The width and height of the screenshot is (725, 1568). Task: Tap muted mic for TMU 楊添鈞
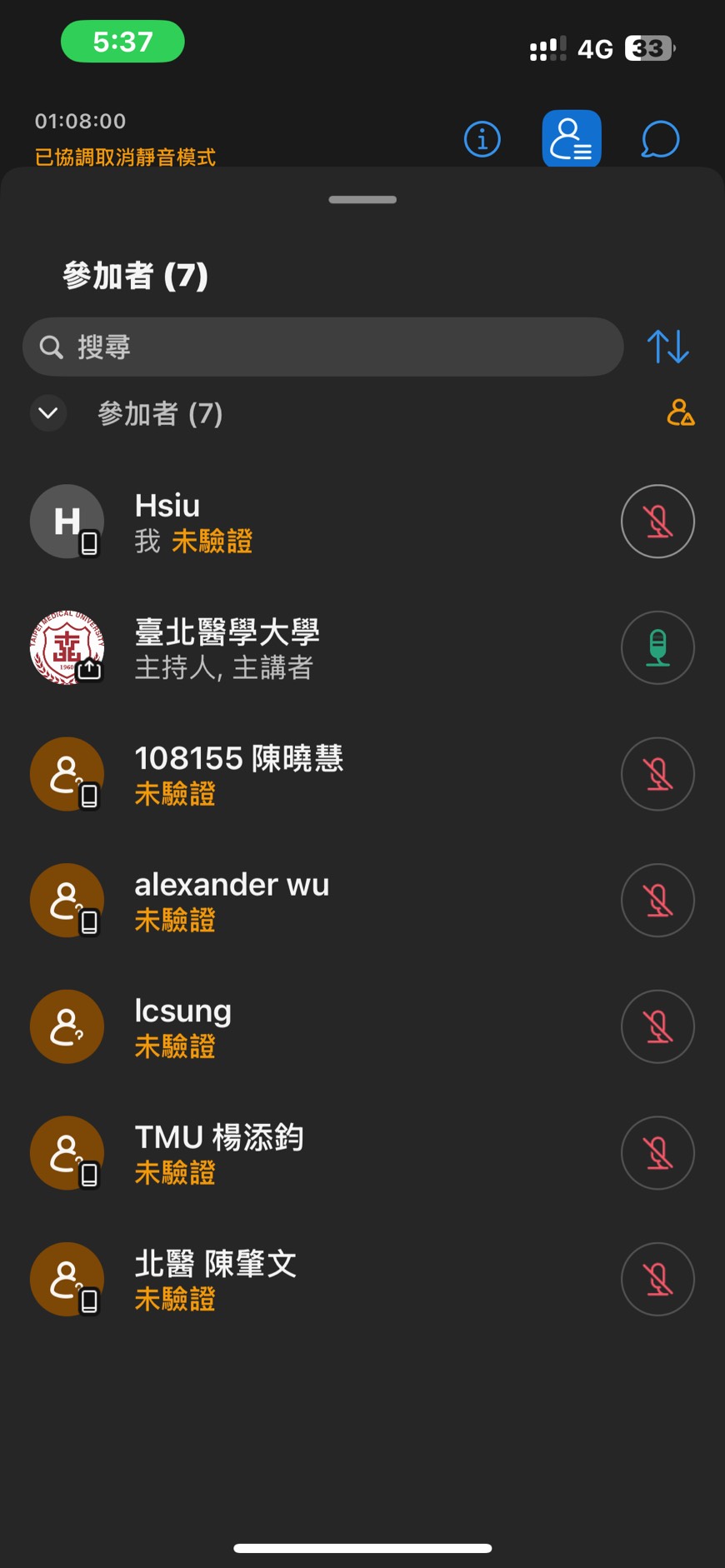pos(657,1153)
